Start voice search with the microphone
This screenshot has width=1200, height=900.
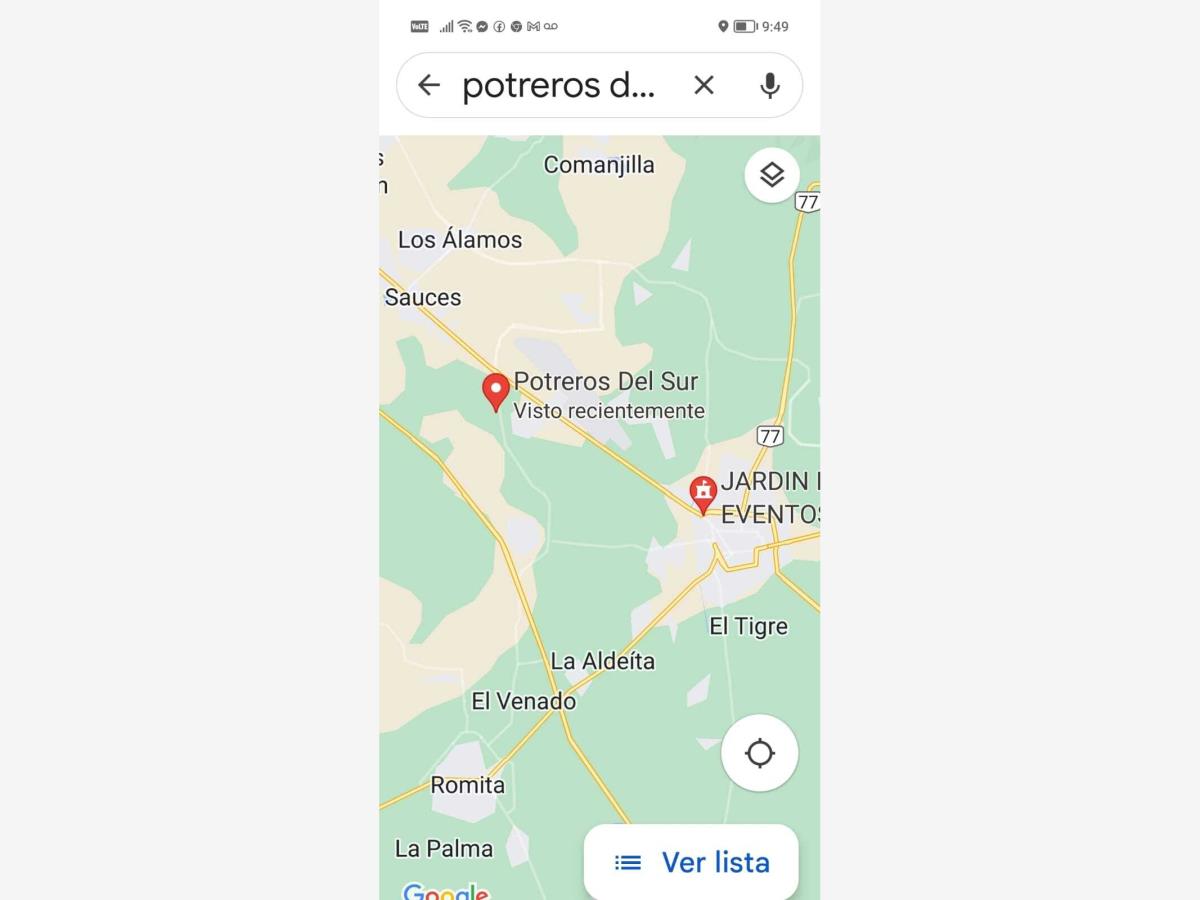[769, 85]
